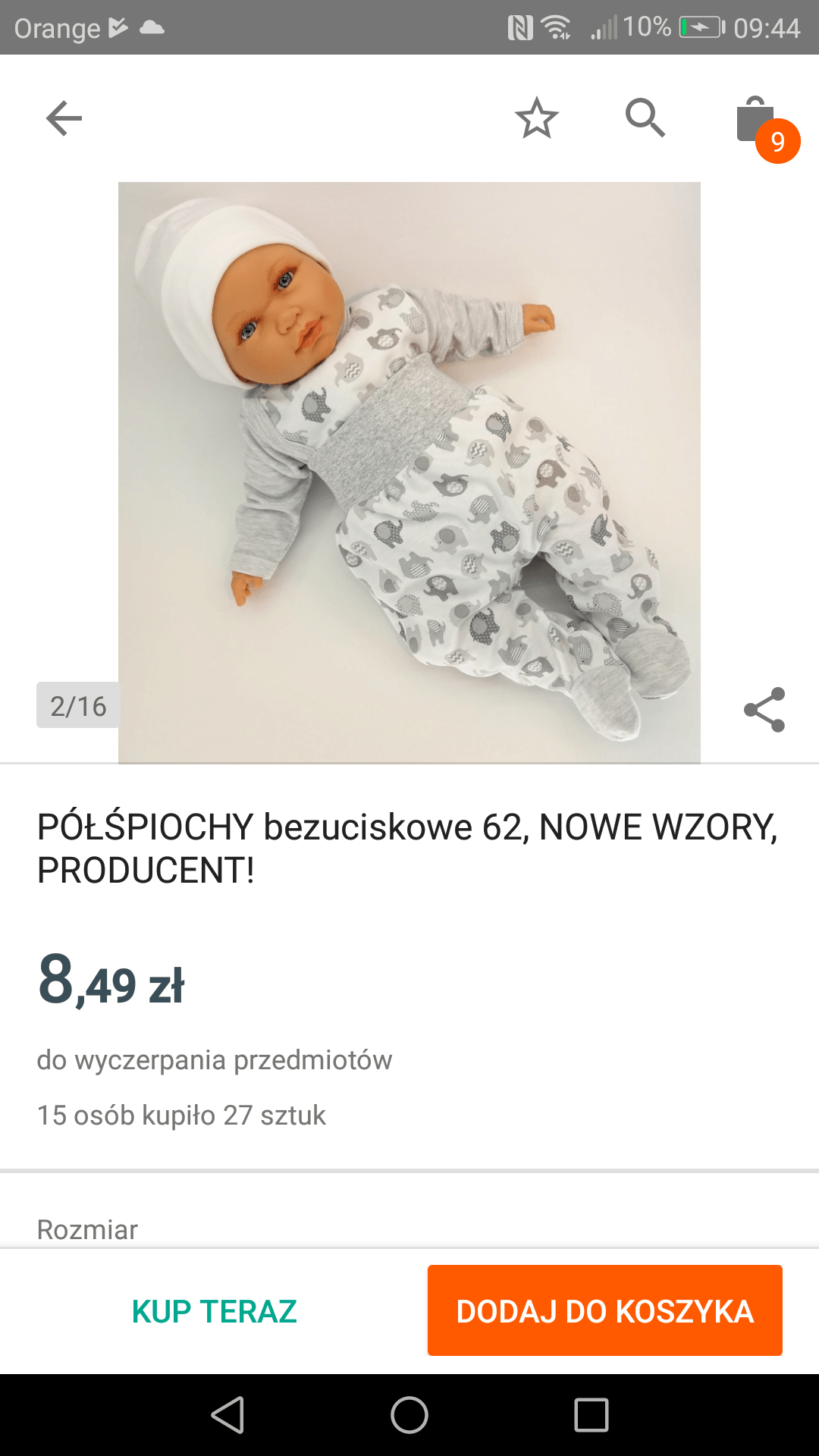
Task: Add this item to favorites star
Action: (x=537, y=118)
